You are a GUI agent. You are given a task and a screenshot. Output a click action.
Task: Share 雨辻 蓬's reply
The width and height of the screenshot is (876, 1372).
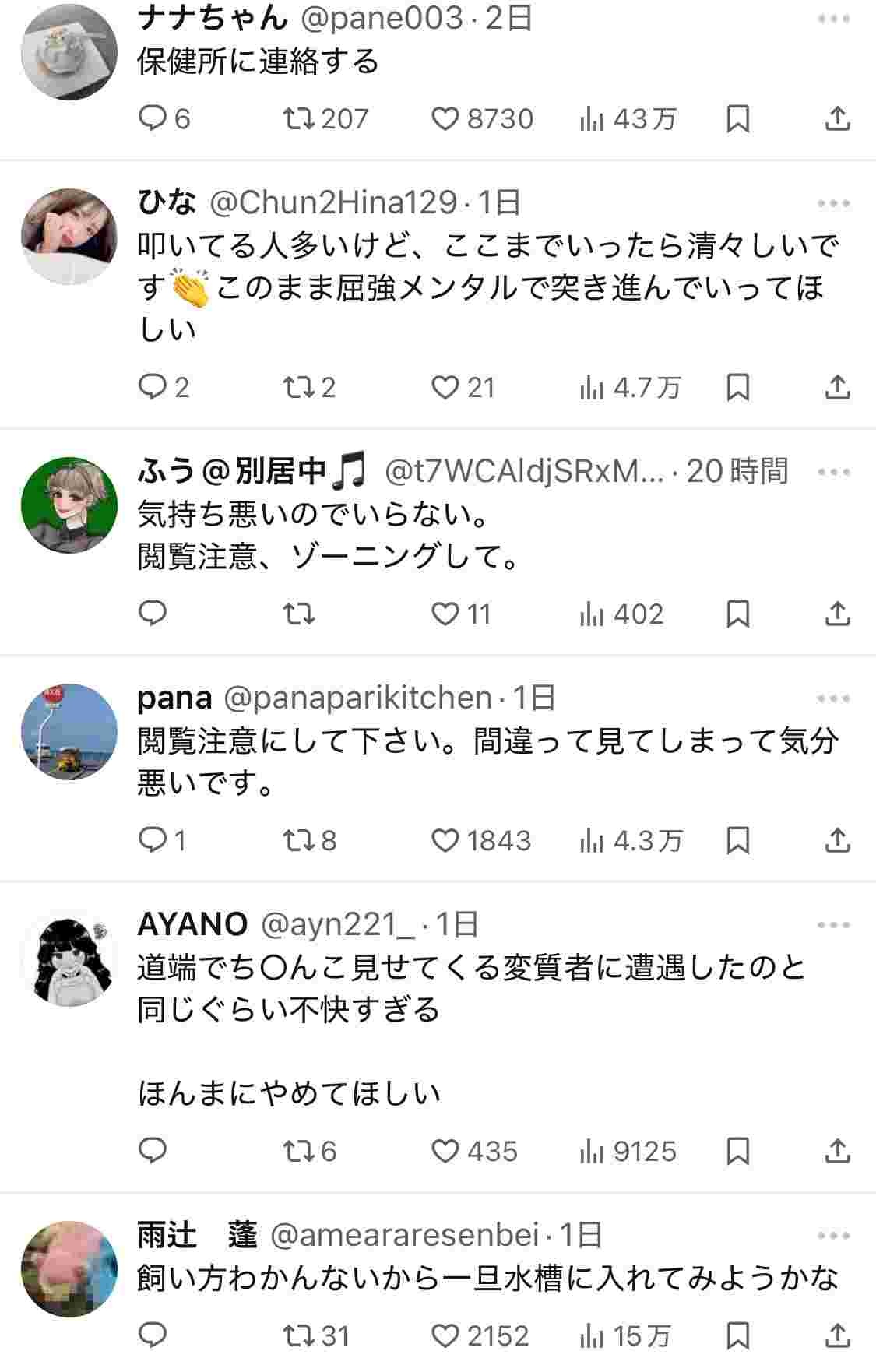(x=837, y=1336)
